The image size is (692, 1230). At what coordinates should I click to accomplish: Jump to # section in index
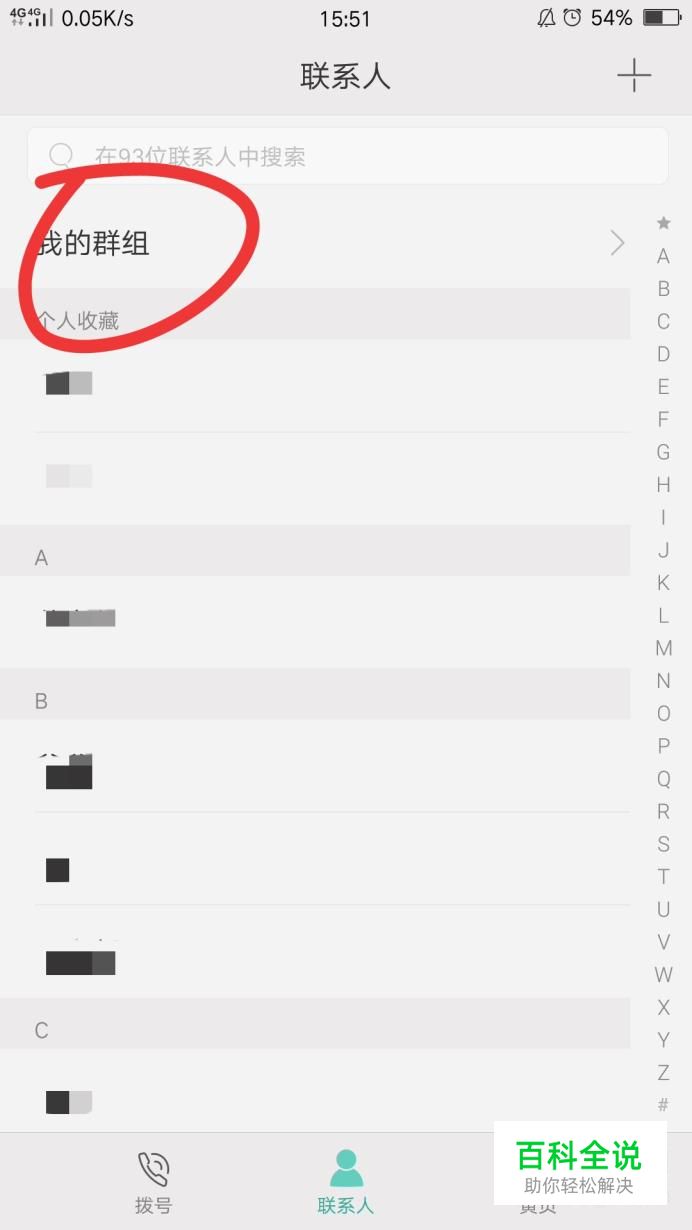(x=663, y=1105)
